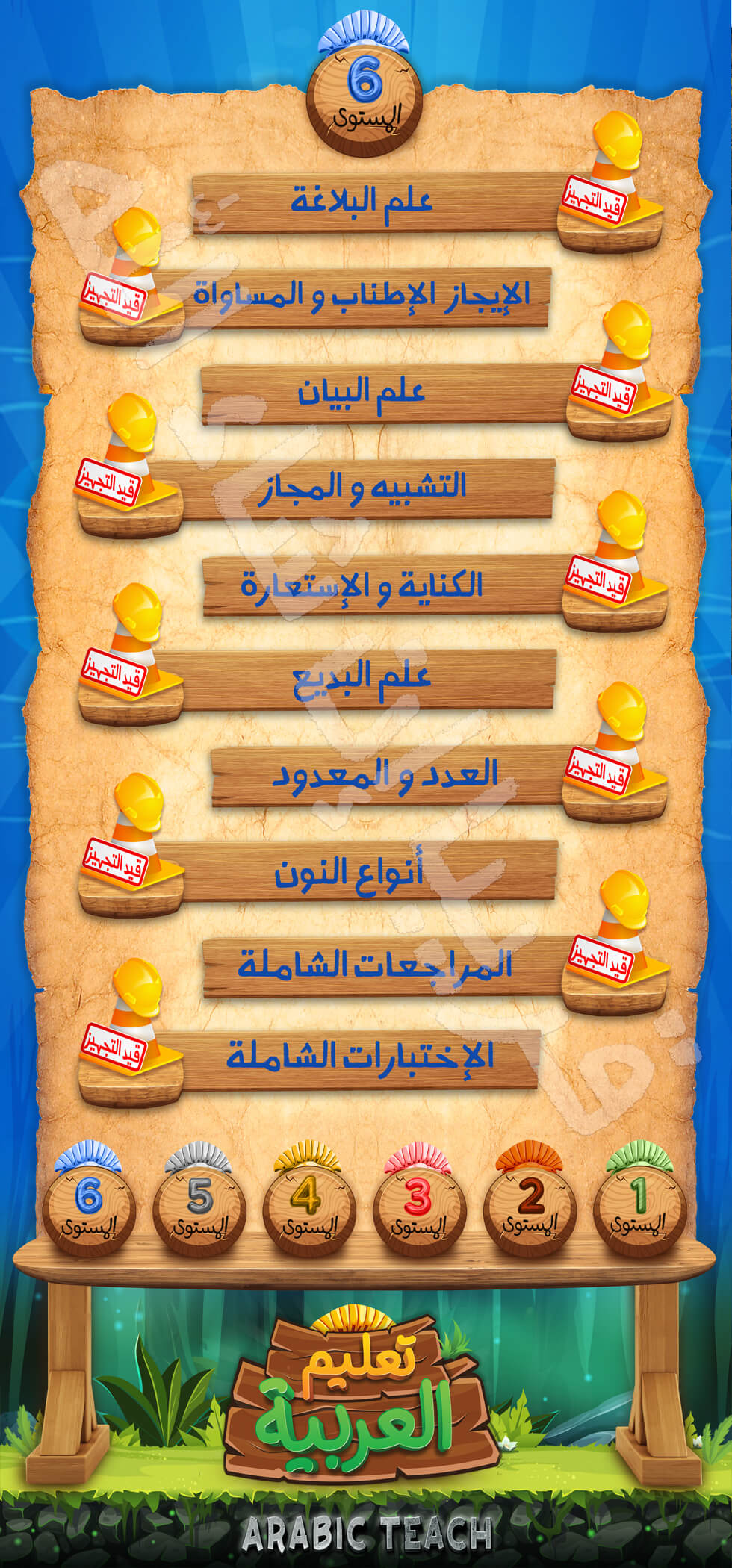
Task: Open the التشبيه و المجاز lesson
Action: click(364, 488)
